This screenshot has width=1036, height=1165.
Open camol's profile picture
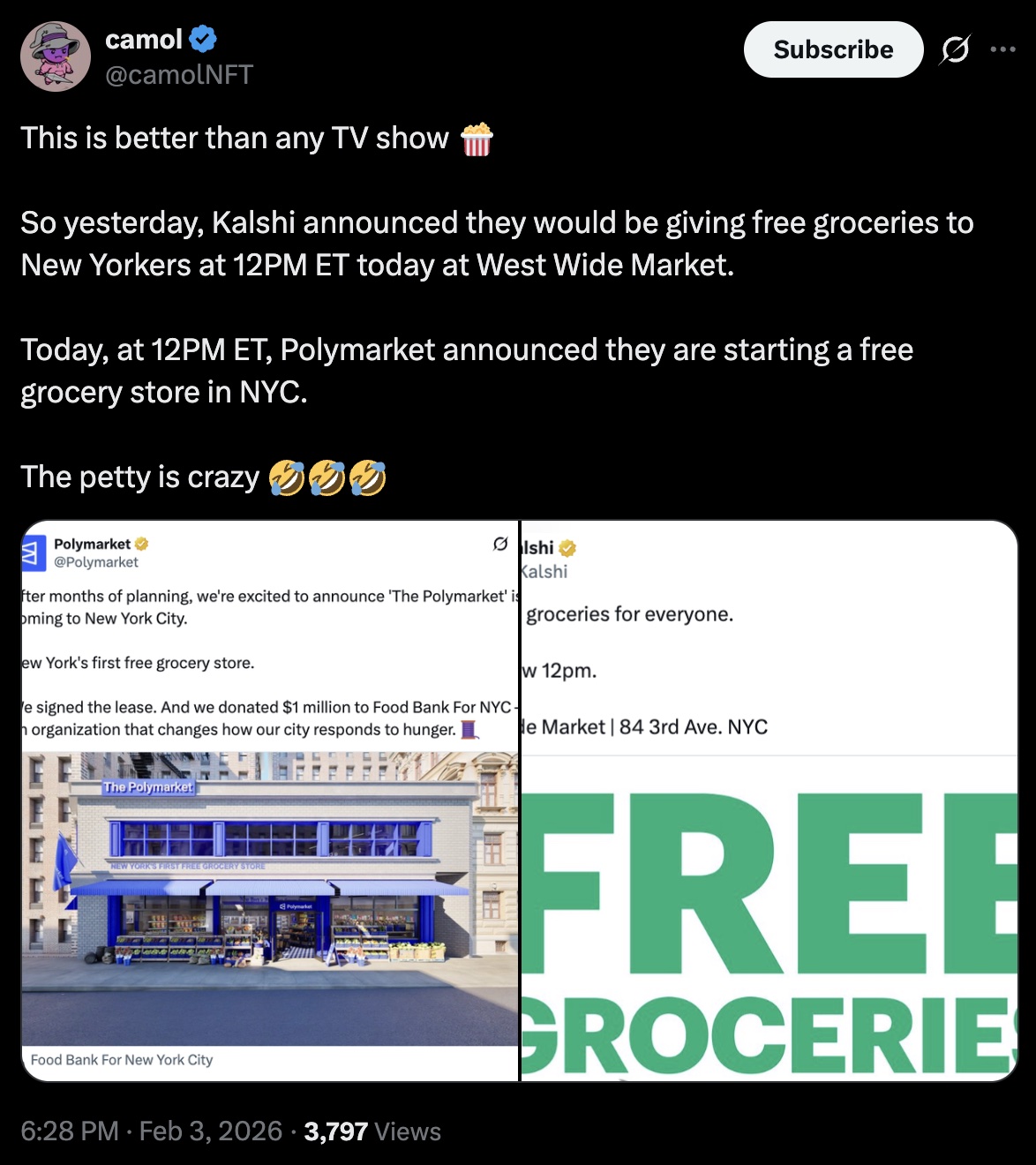pyautogui.click(x=56, y=56)
